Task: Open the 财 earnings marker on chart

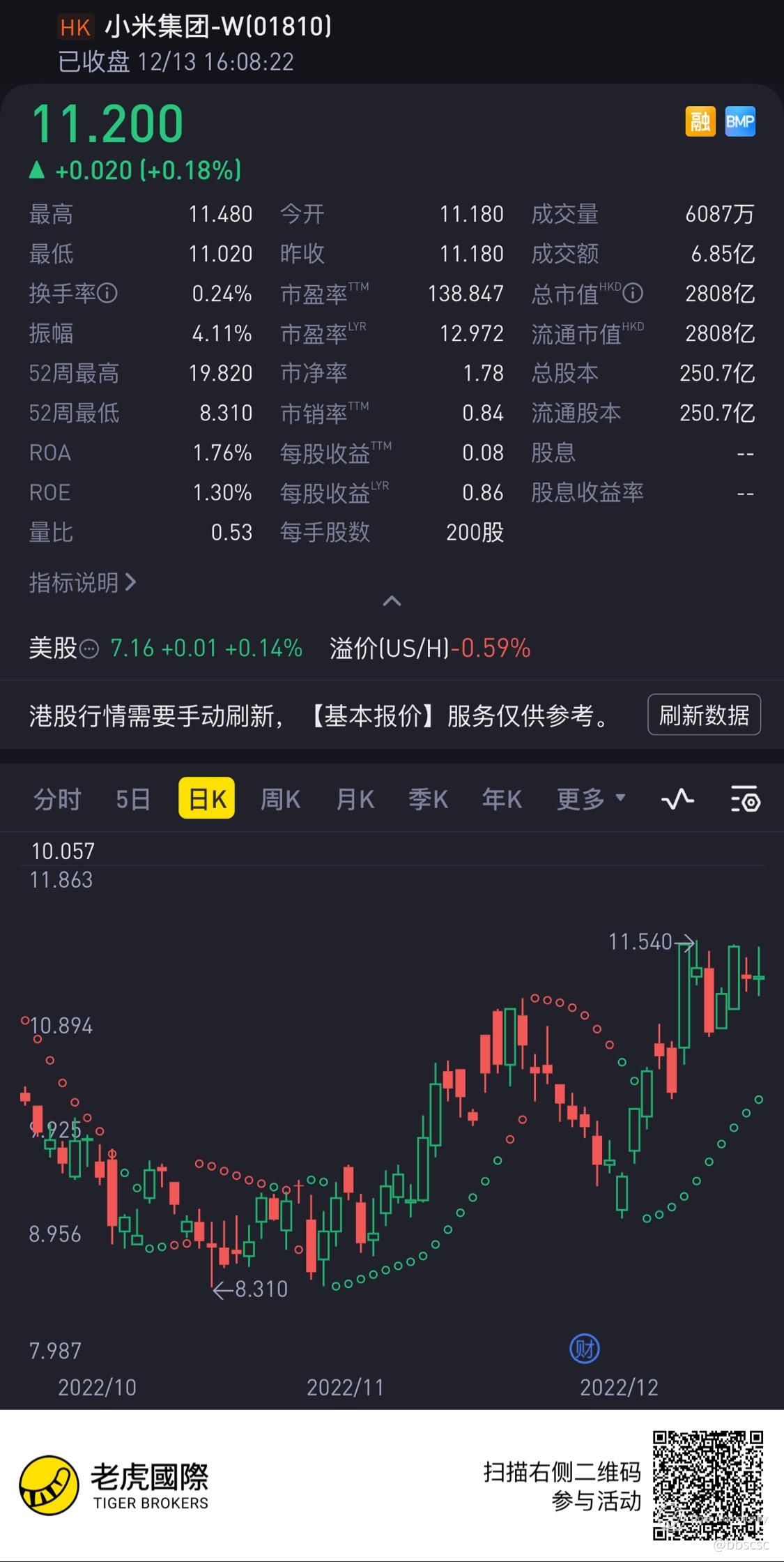Action: (585, 1349)
